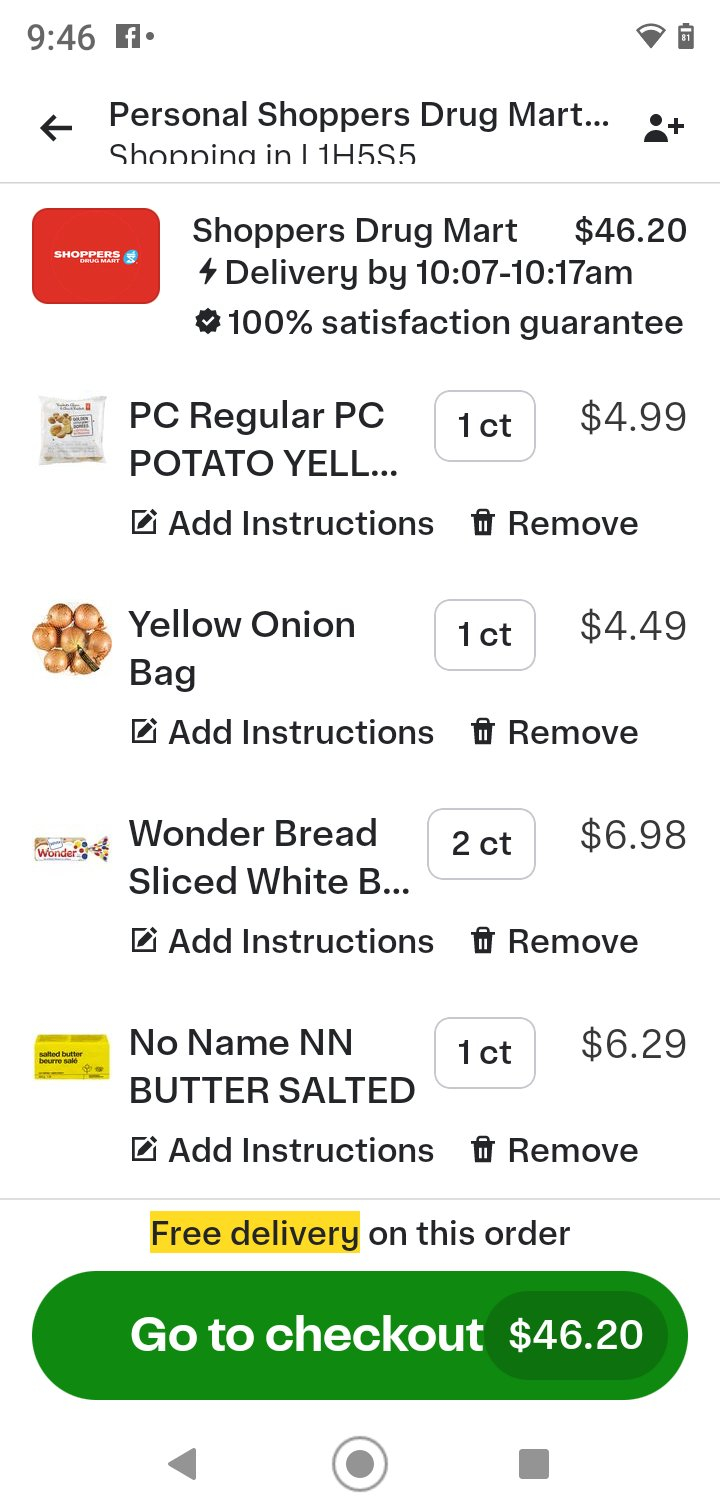This screenshot has width=720, height=1512.
Task: Open Yellow Onion Bag item details
Action: point(242,647)
